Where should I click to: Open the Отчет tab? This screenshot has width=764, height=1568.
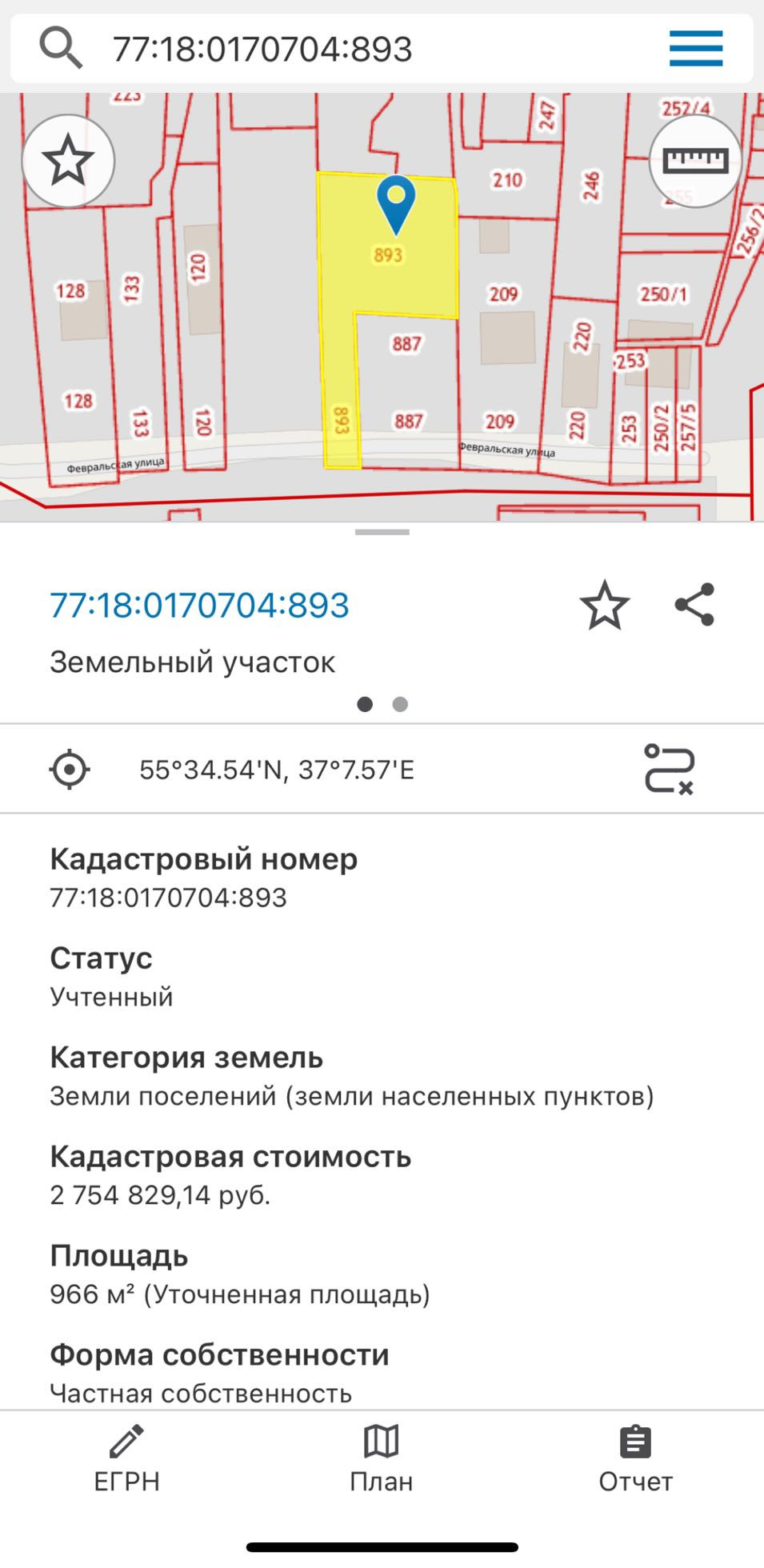click(635, 1460)
